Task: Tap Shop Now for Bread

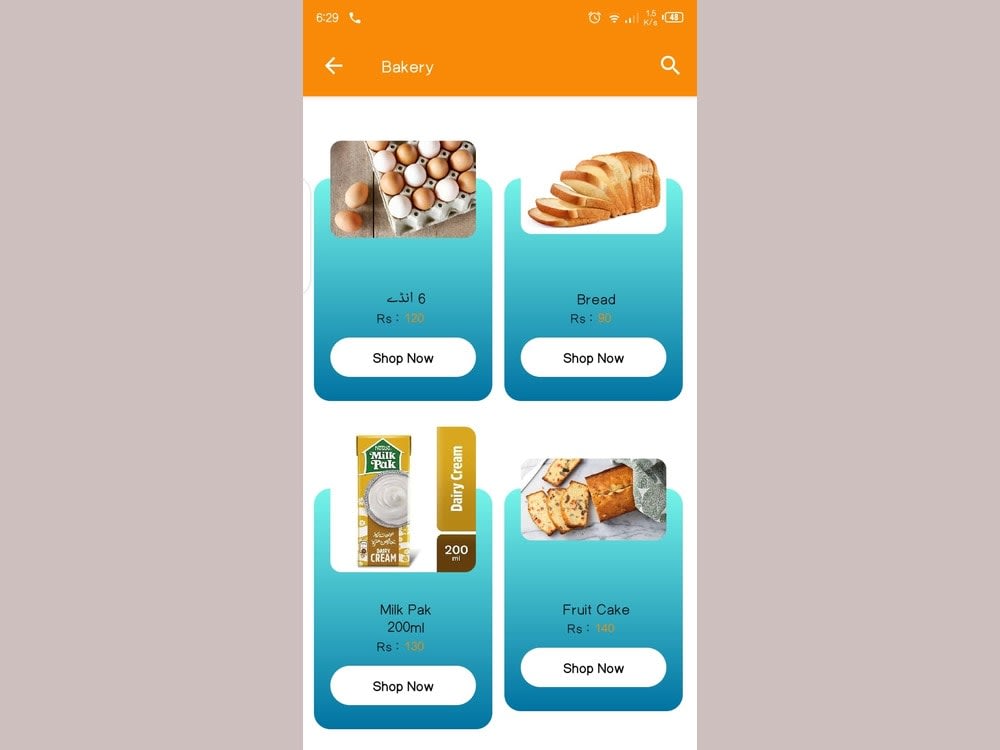Action: (x=593, y=357)
